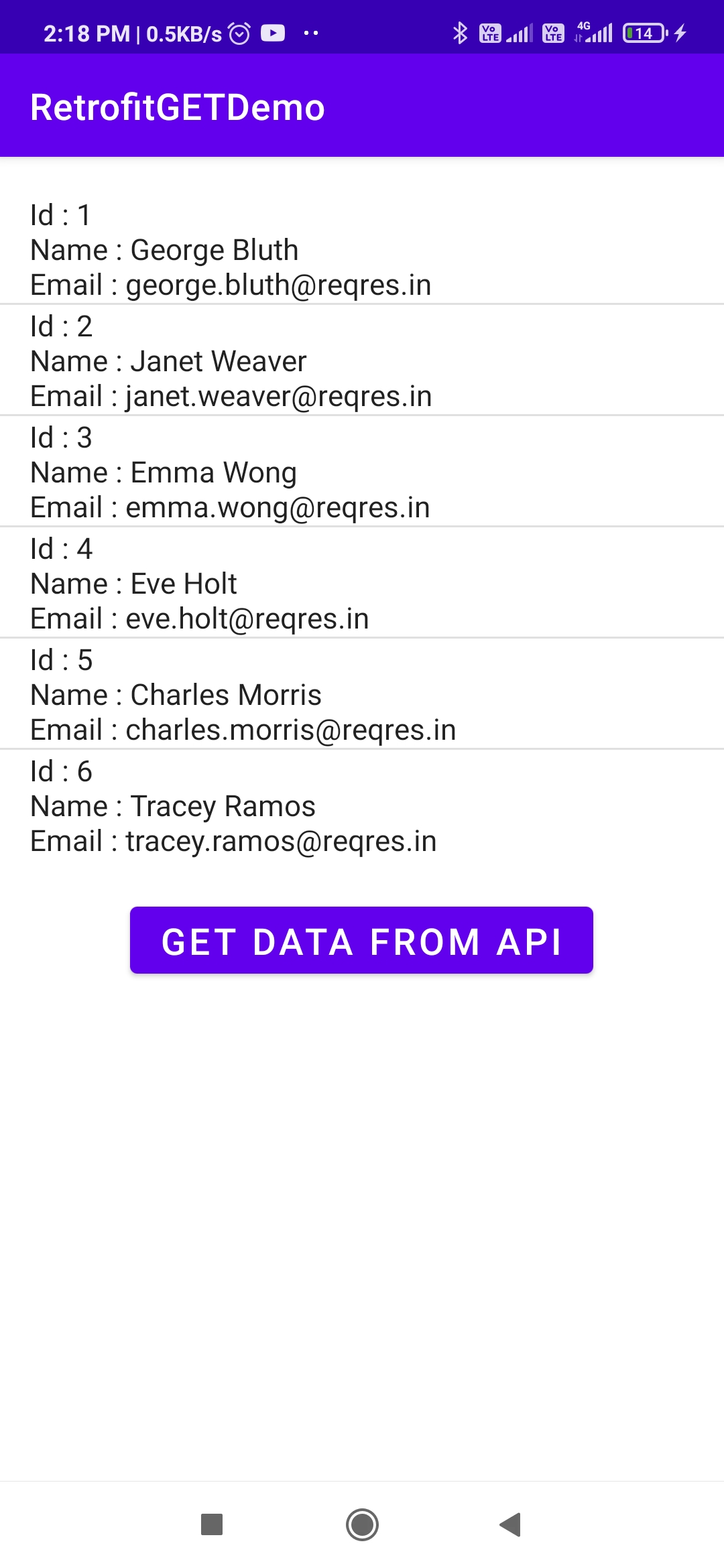Open the recent apps view
The height and width of the screenshot is (1568, 724).
point(212,1524)
